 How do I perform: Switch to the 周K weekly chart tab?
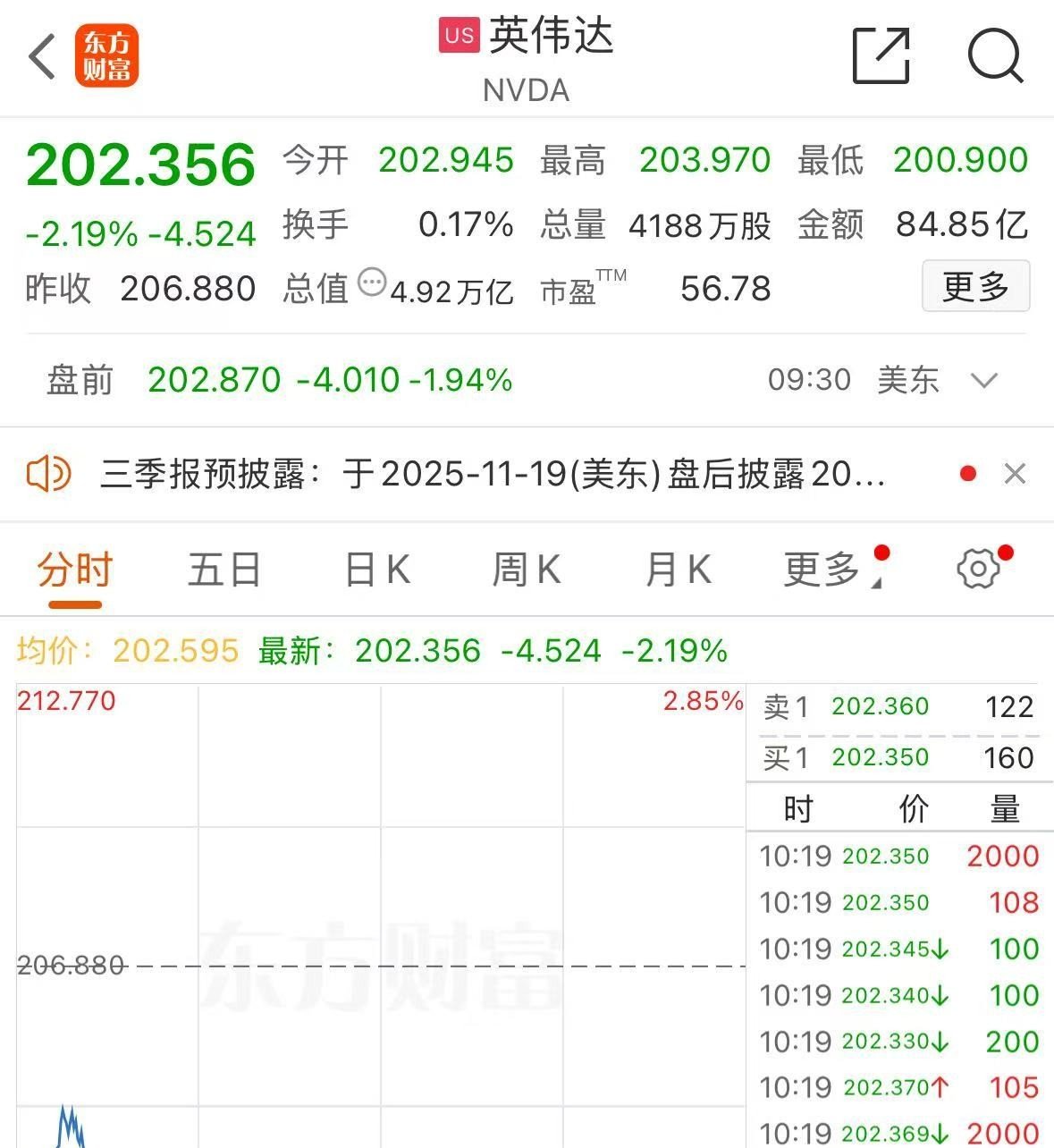point(527,569)
